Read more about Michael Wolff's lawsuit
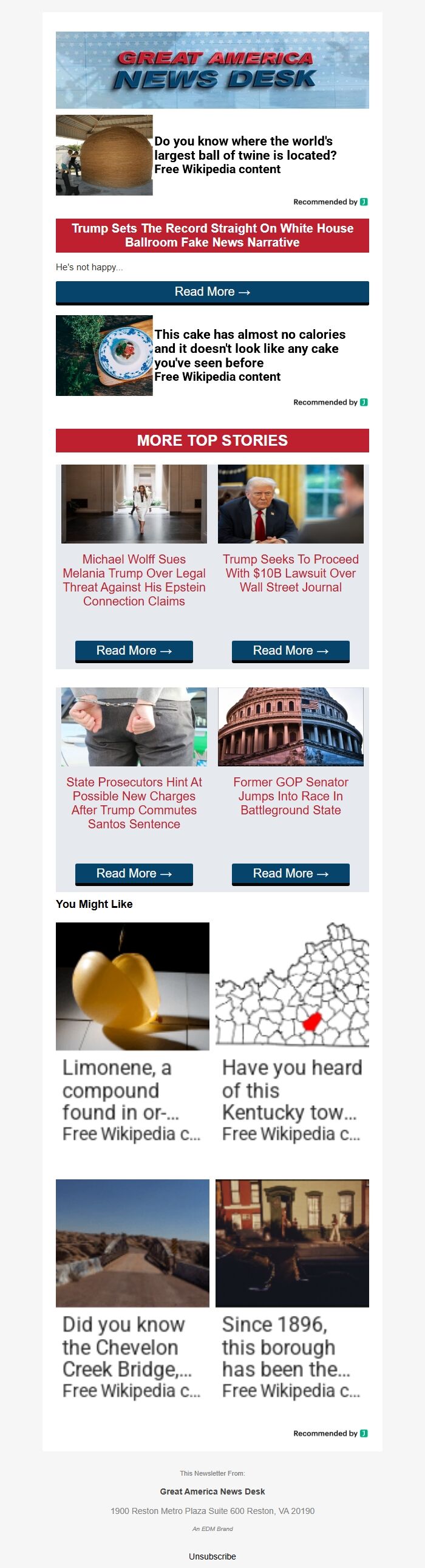425x1568 pixels. tap(134, 650)
